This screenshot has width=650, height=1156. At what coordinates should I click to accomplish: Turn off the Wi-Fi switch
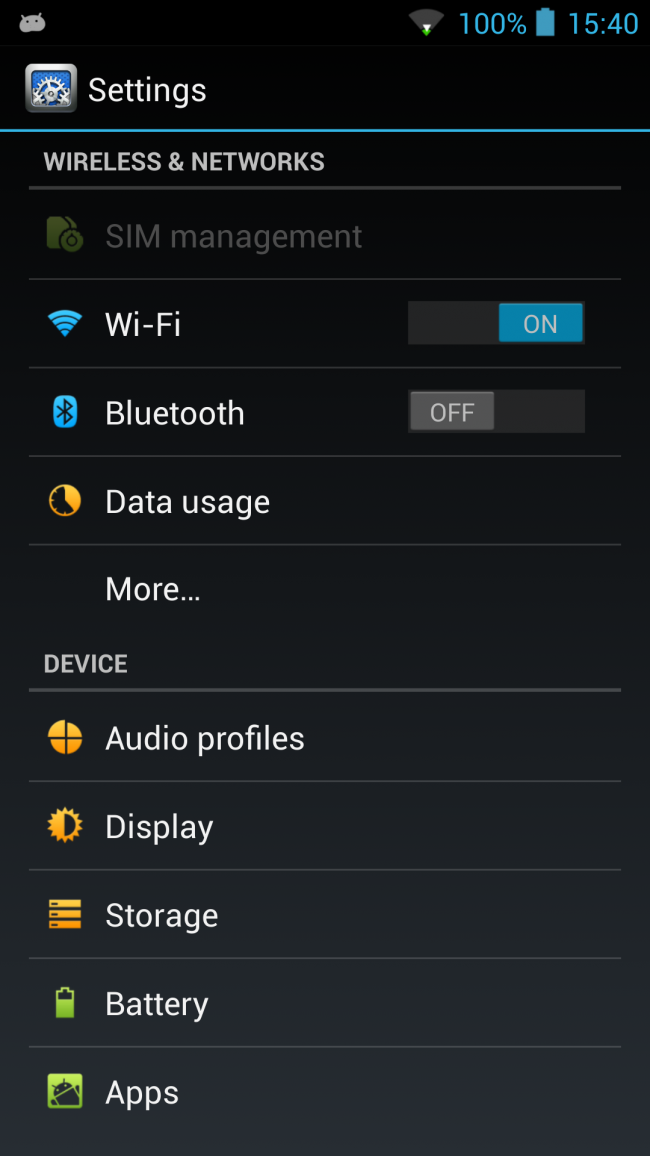click(496, 324)
